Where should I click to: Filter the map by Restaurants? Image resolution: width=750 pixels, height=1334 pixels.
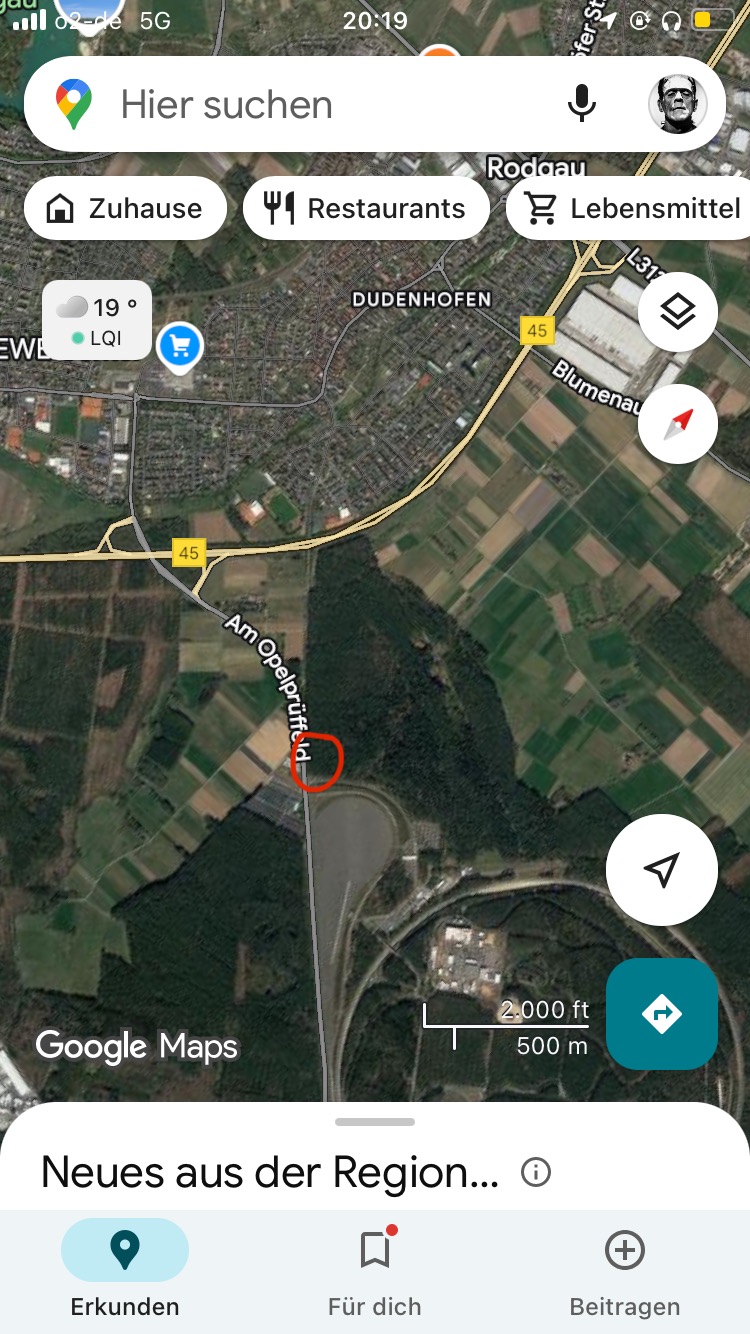coord(366,208)
